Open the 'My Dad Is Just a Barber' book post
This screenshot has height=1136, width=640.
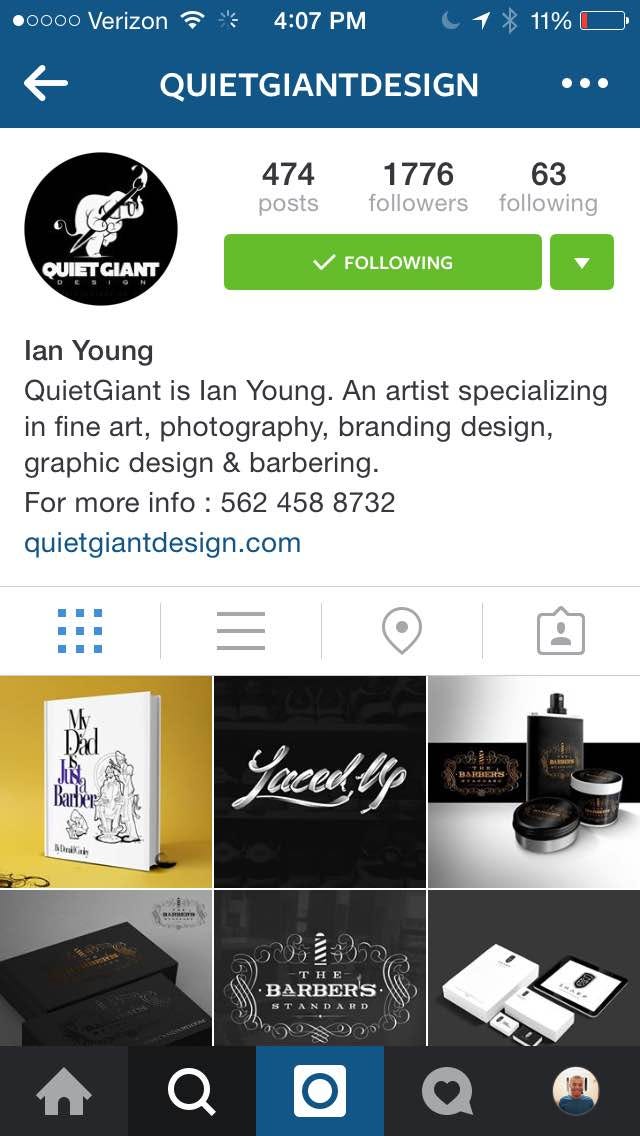(105, 781)
